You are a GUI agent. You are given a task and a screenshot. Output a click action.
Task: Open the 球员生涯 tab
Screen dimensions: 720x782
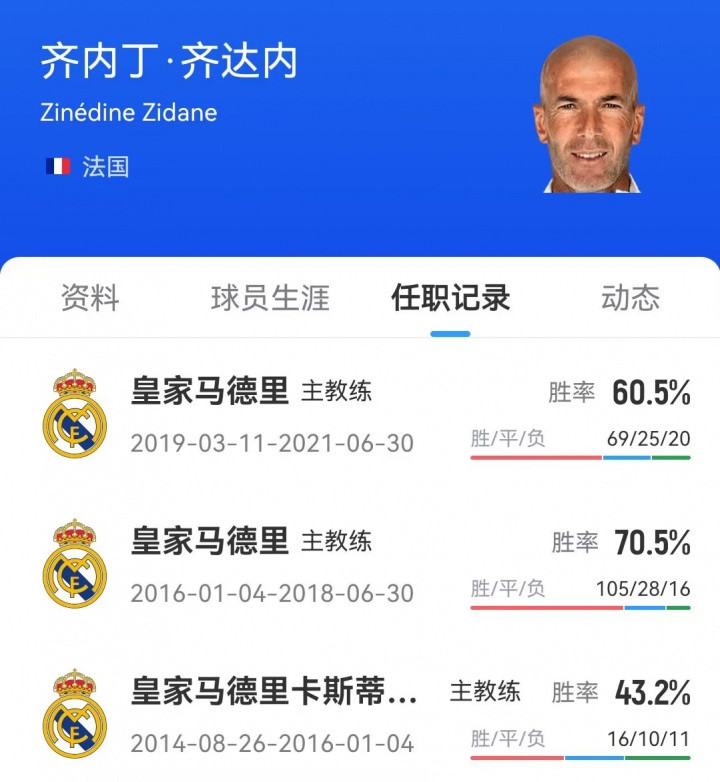point(270,298)
